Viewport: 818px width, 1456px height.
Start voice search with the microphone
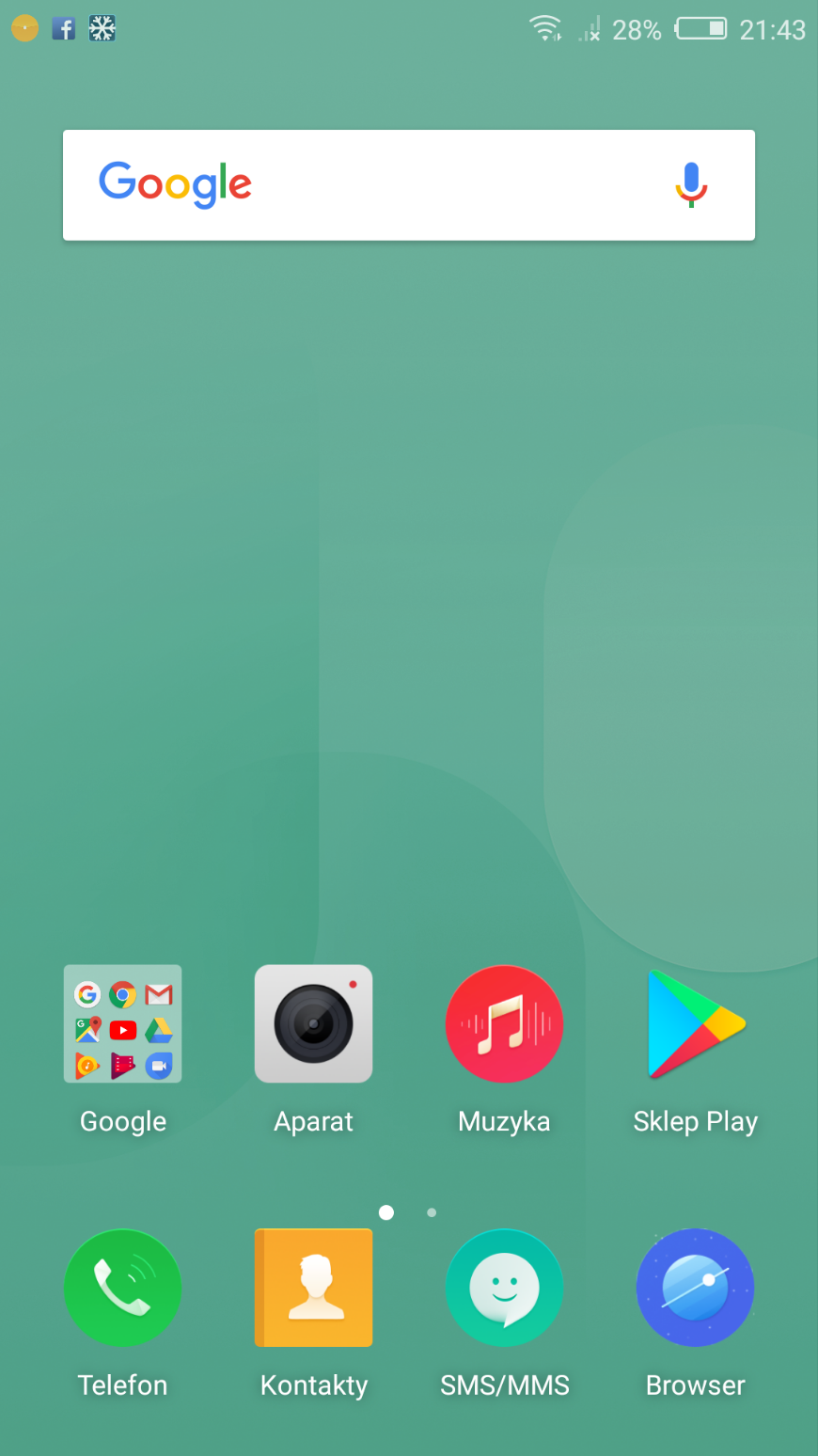(x=691, y=184)
